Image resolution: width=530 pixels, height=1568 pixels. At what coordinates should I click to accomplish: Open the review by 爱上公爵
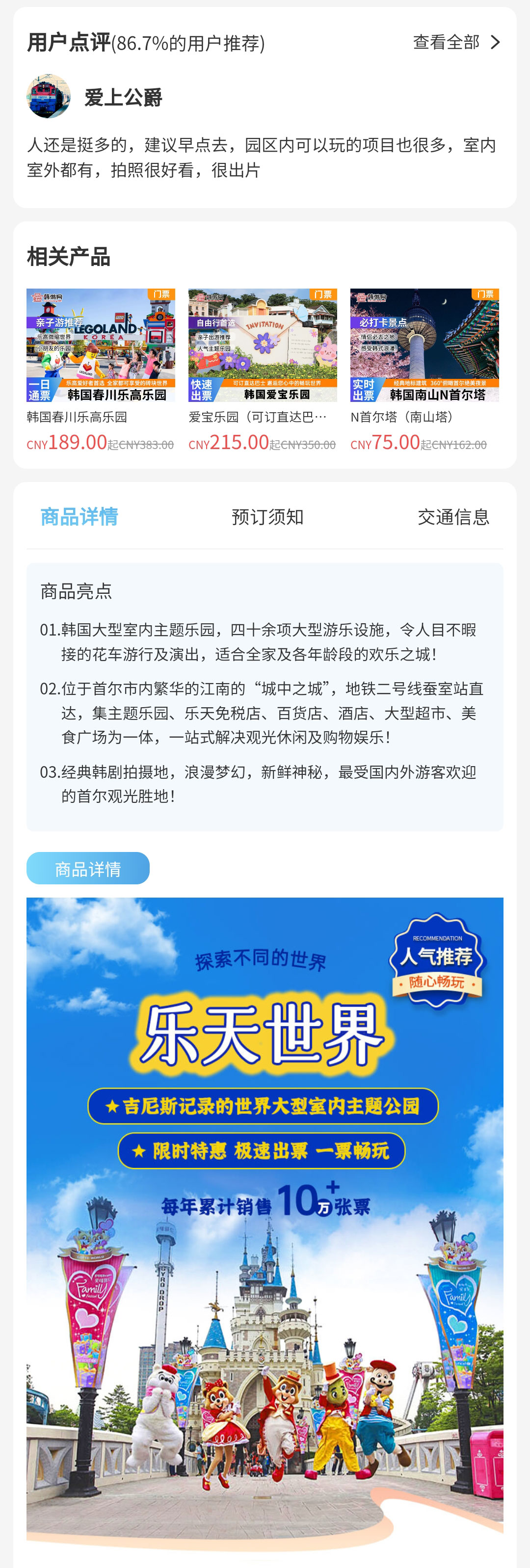point(262,157)
